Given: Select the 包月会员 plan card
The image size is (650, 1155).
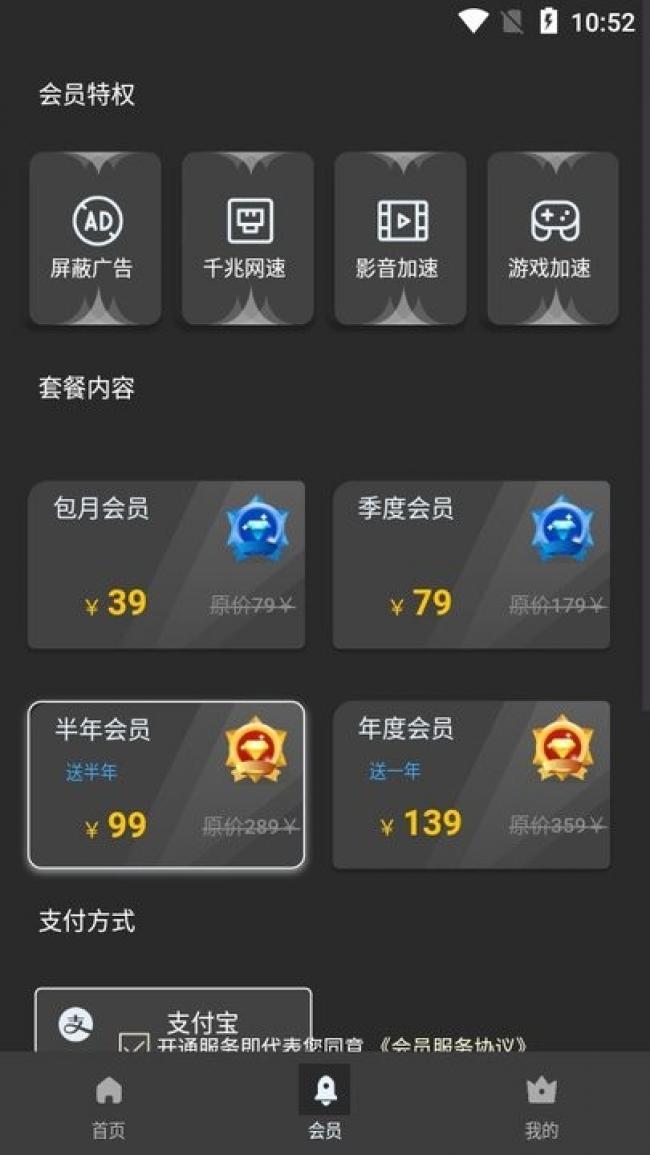Looking at the screenshot, I should tap(166, 565).
